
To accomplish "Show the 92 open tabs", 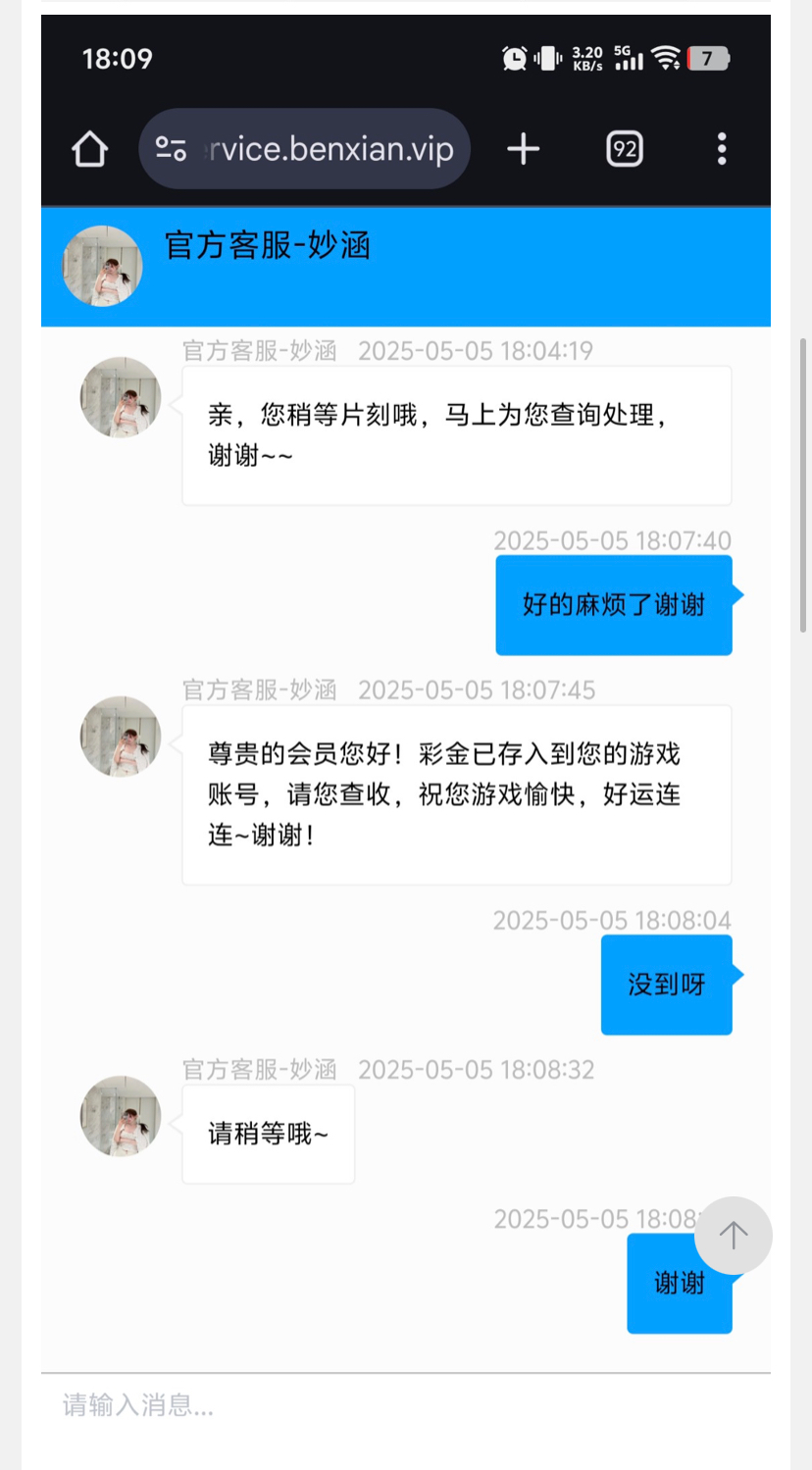I will click(625, 149).
